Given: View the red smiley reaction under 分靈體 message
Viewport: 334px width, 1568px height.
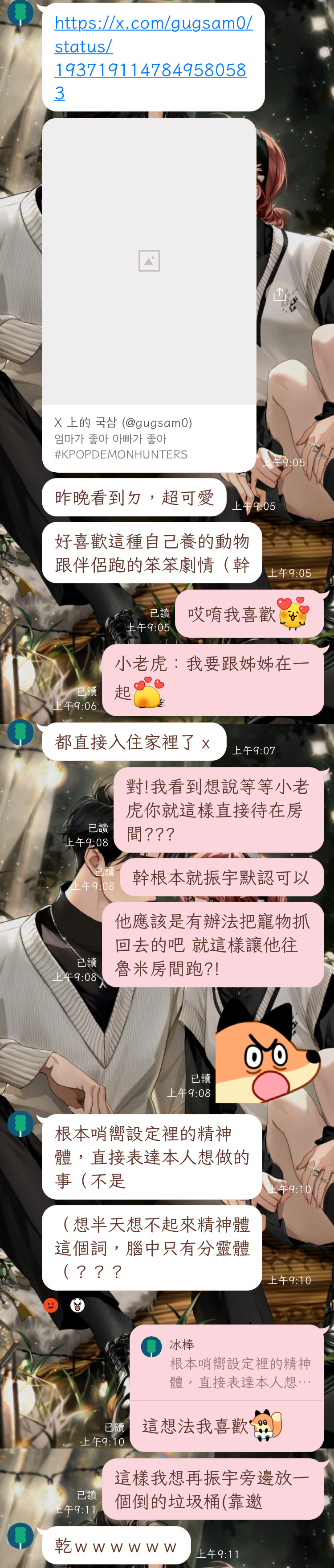Looking at the screenshot, I should click(x=51, y=1305).
